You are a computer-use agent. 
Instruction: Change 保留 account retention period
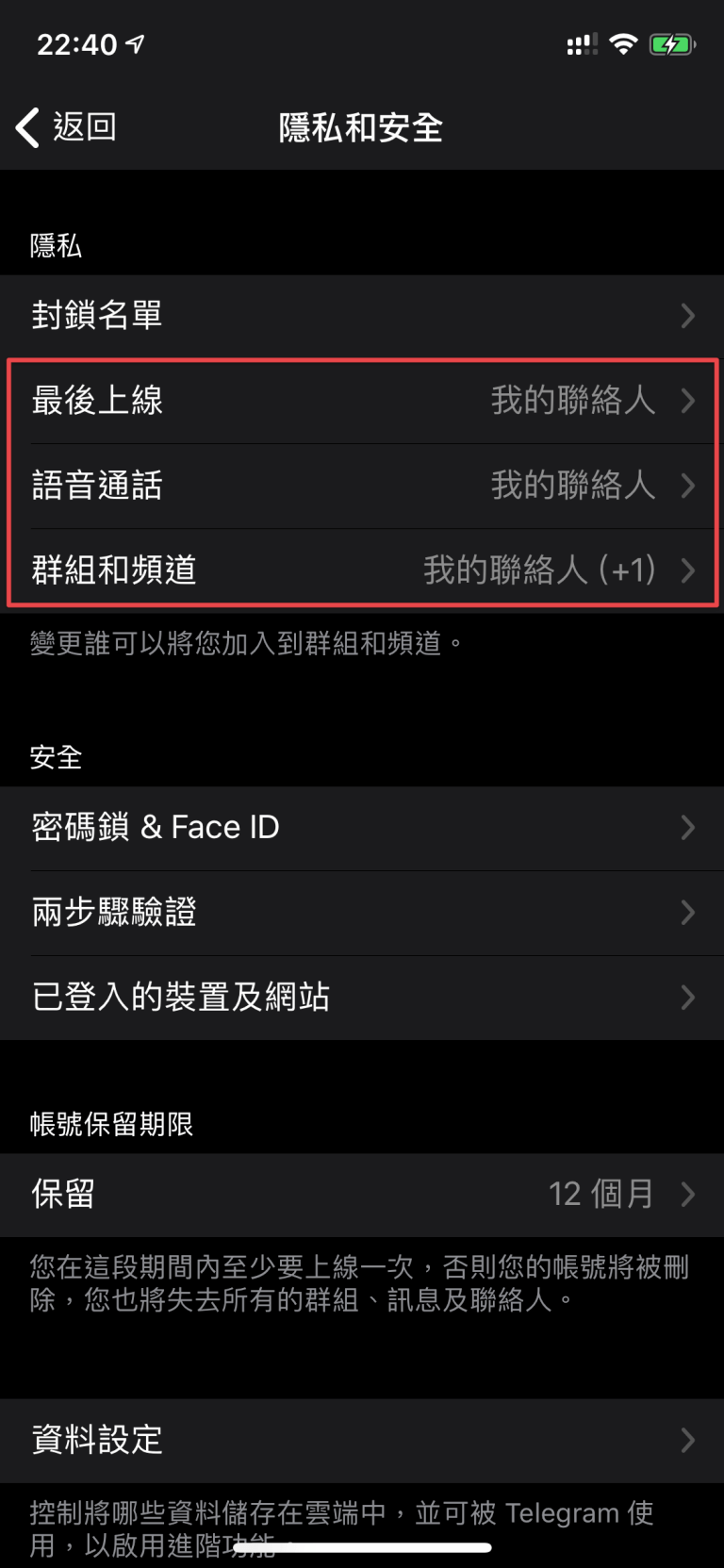point(362,1195)
